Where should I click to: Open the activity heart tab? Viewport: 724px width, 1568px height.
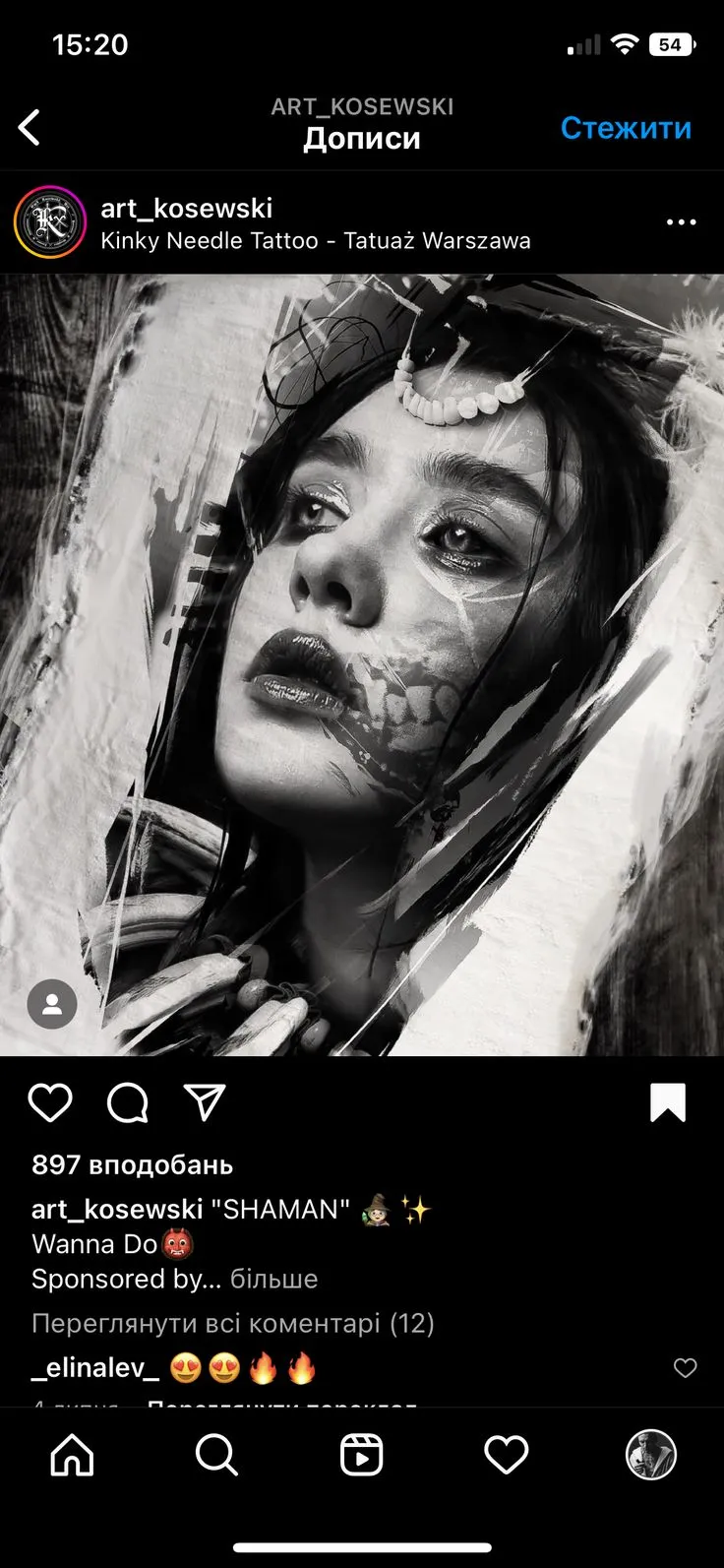507,1455
